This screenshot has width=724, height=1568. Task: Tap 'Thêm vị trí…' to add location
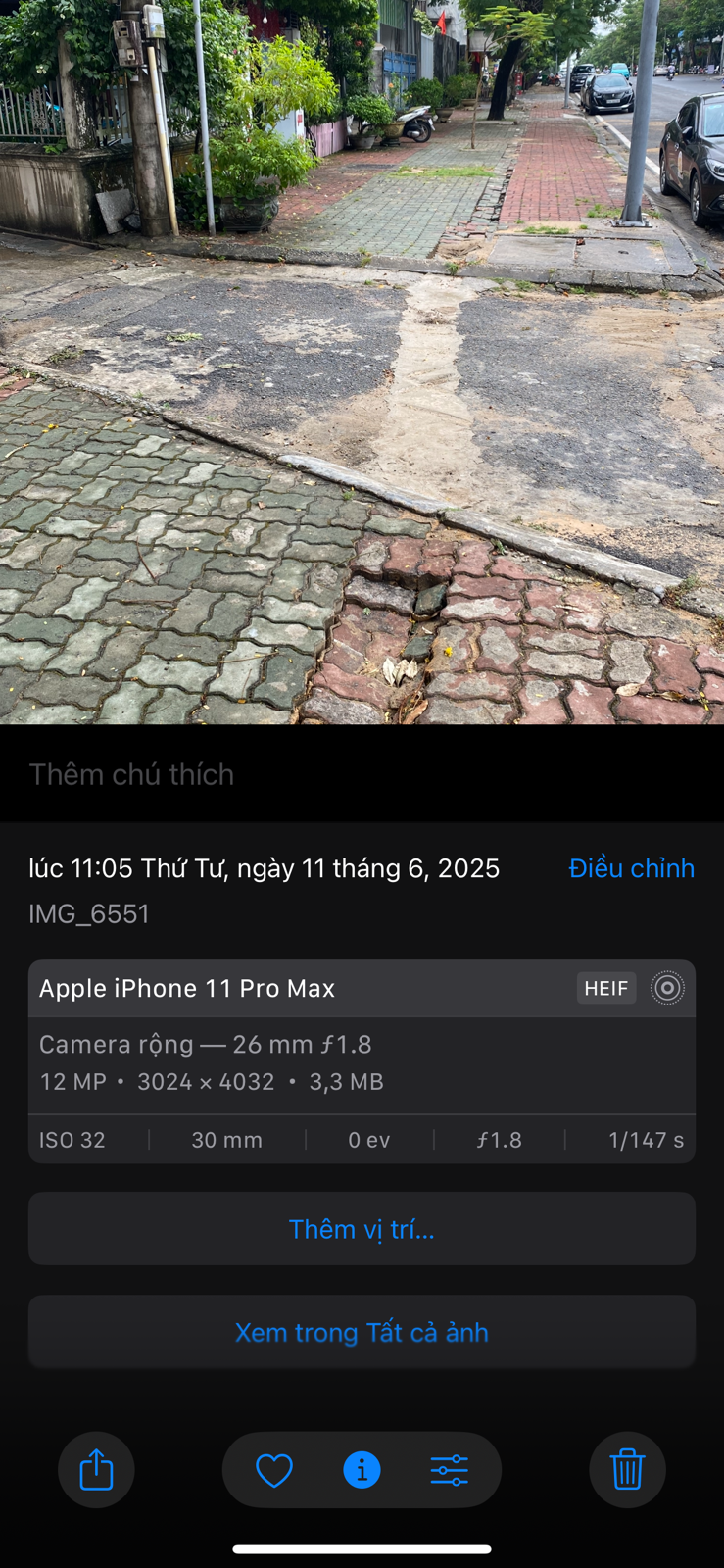(362, 1229)
